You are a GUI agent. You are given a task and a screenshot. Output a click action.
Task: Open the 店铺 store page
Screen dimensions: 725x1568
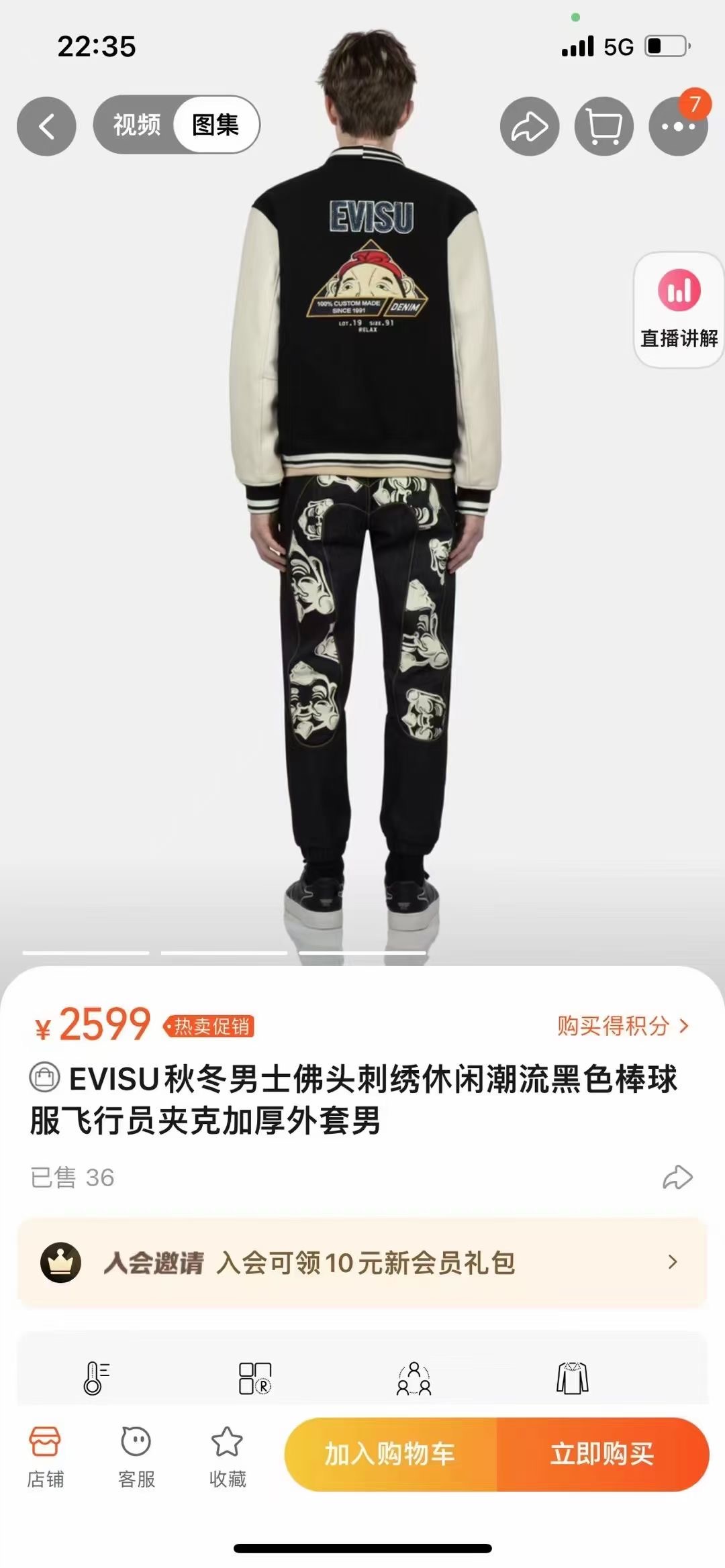(x=45, y=1453)
